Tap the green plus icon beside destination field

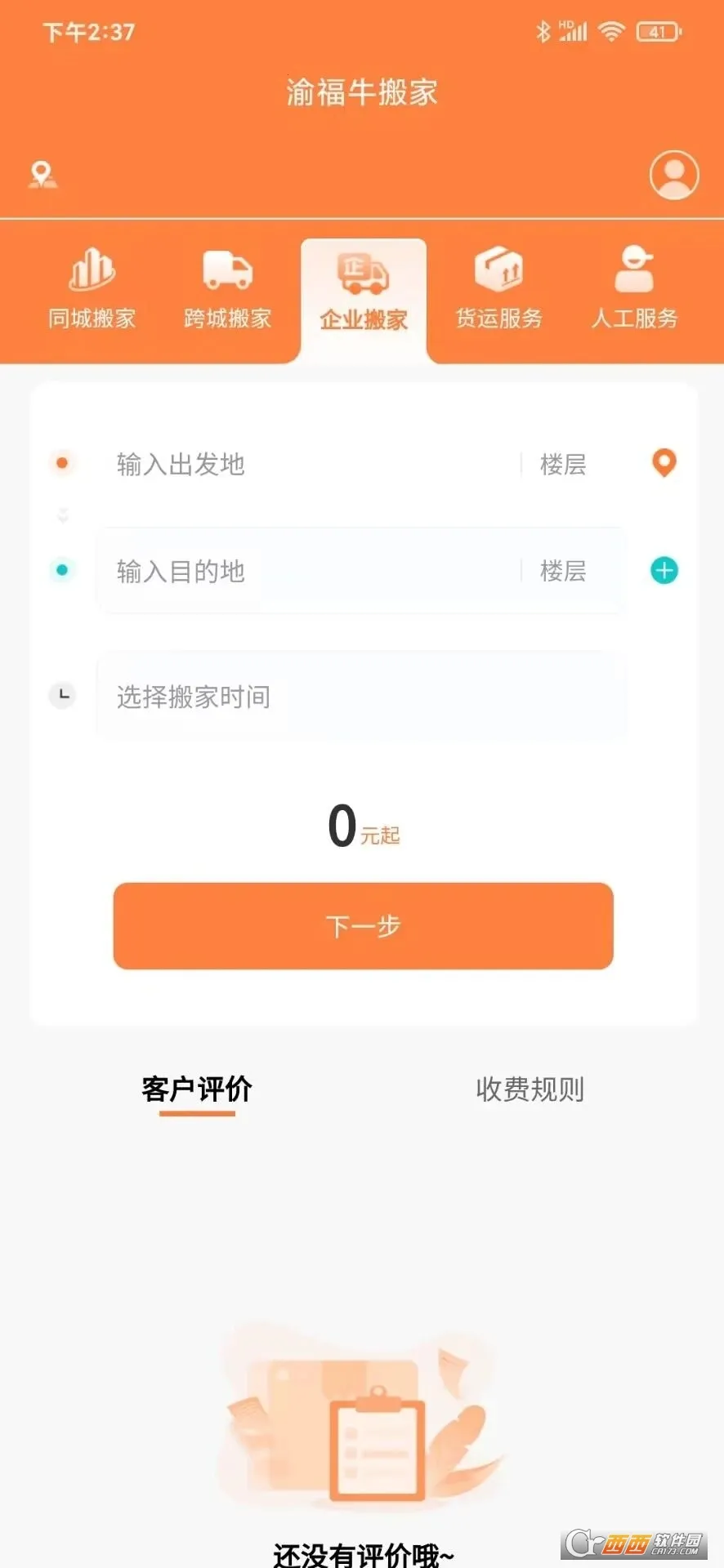tap(664, 571)
